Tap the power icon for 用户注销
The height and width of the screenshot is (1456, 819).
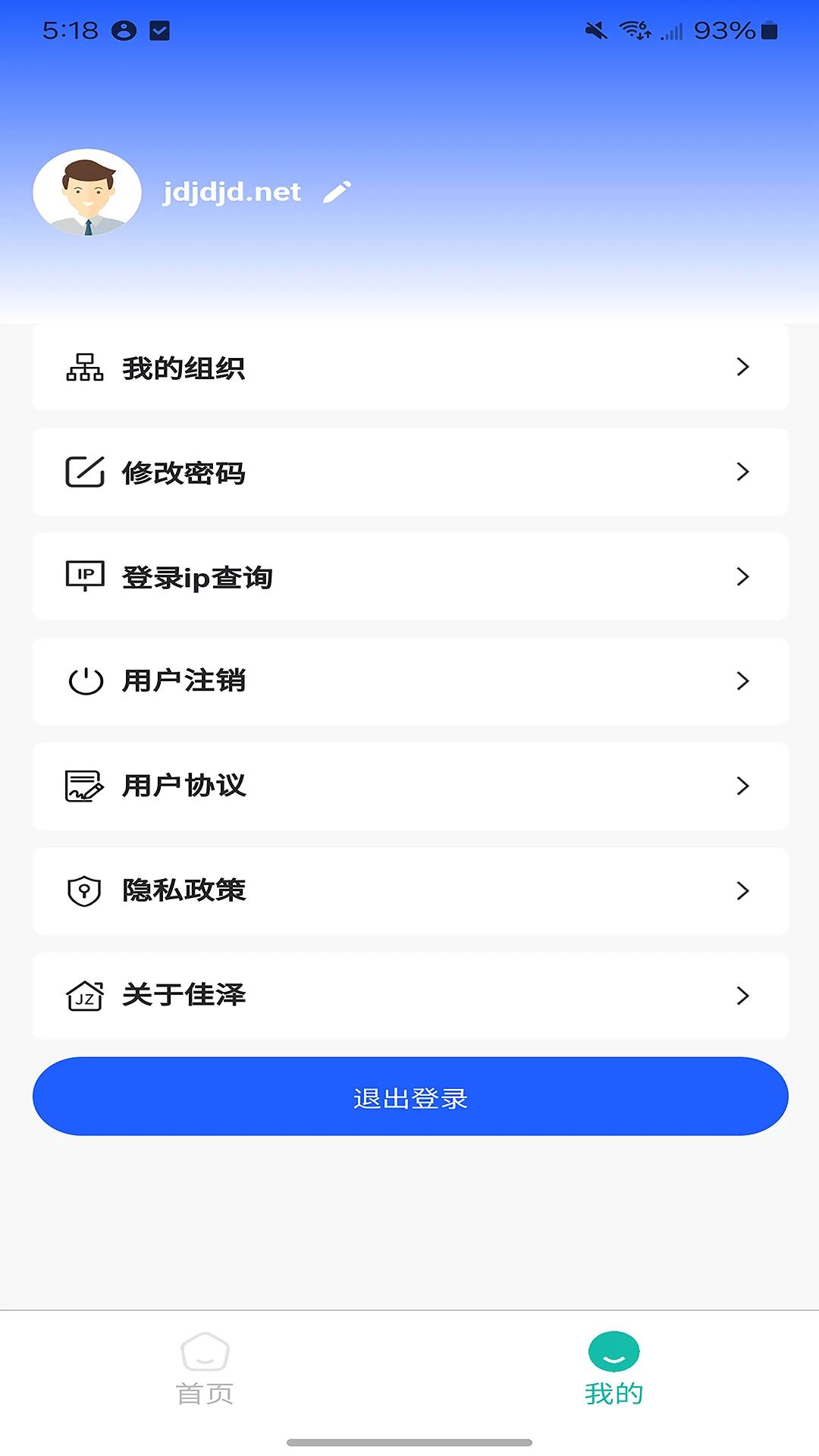tap(85, 681)
